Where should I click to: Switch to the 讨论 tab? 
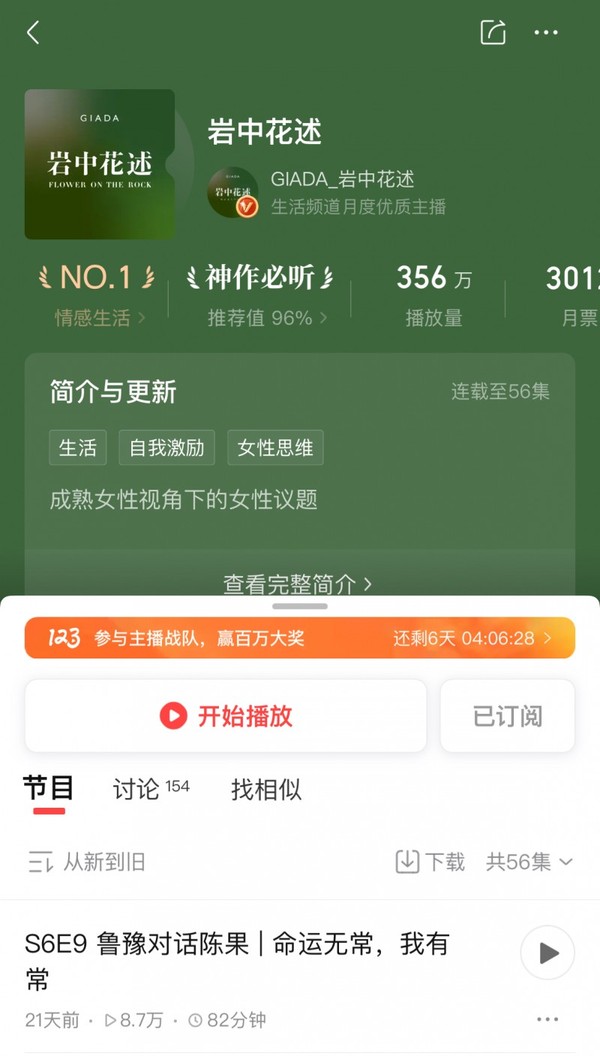click(150, 789)
